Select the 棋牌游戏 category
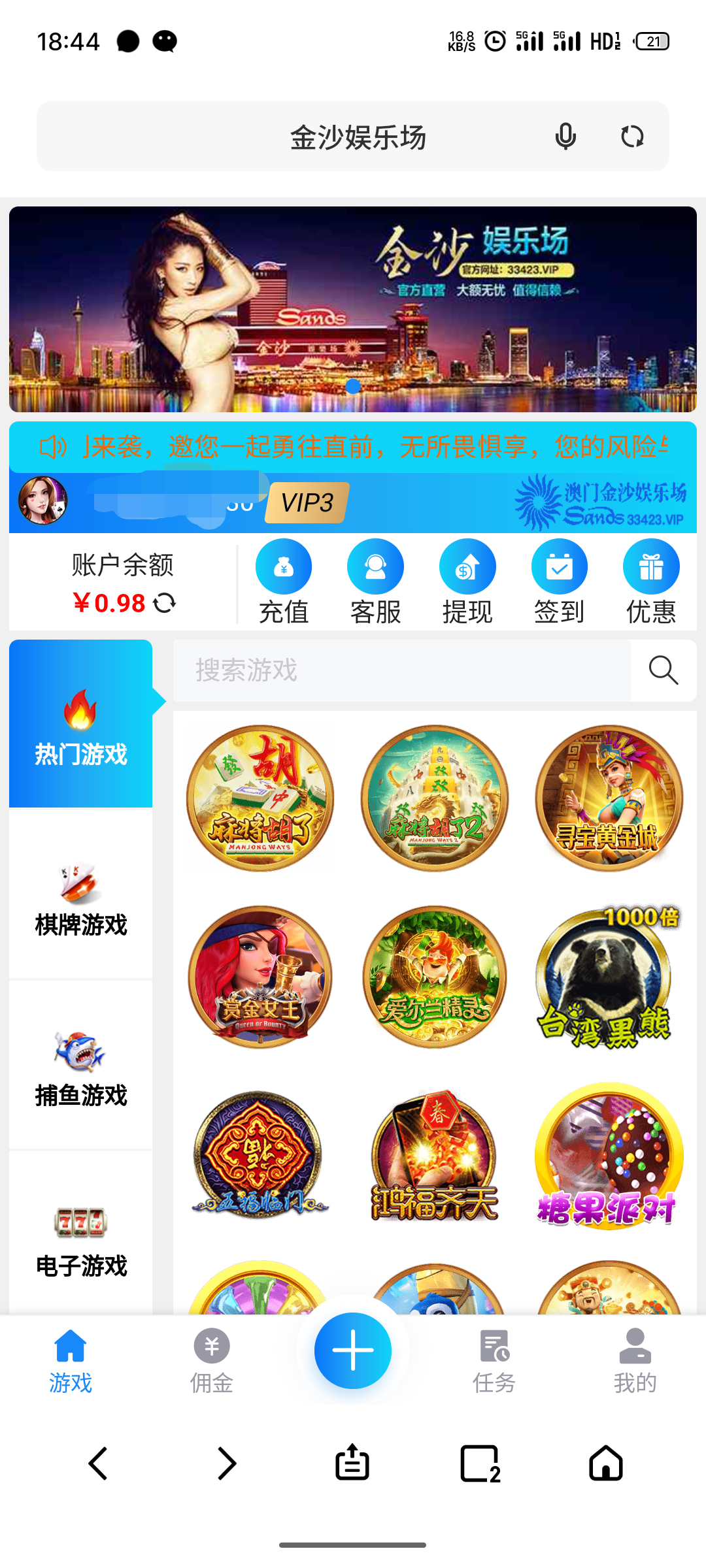Screen dimensions: 706x1568 coord(80,895)
